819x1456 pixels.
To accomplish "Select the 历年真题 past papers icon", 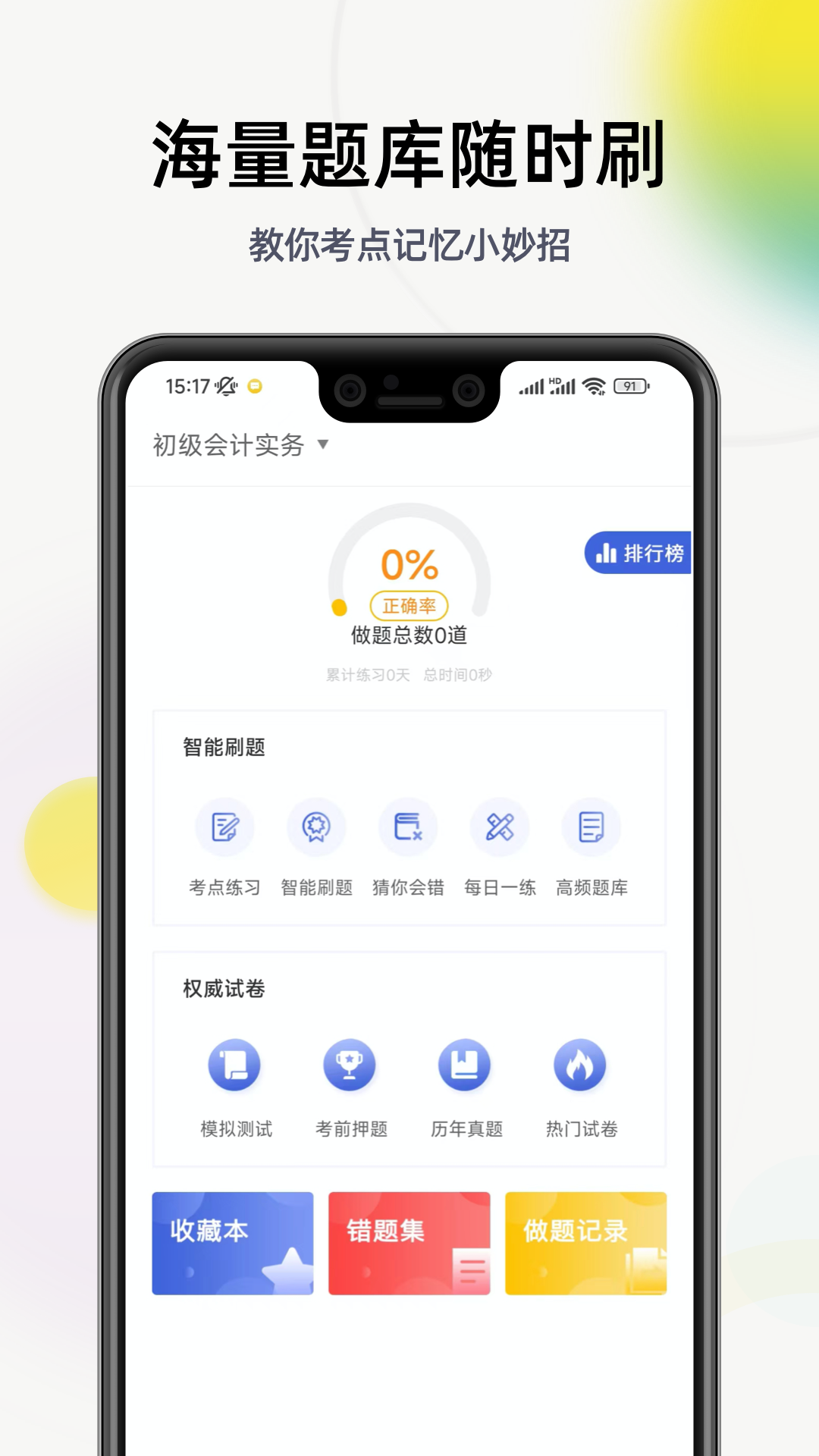I will tap(465, 1064).
